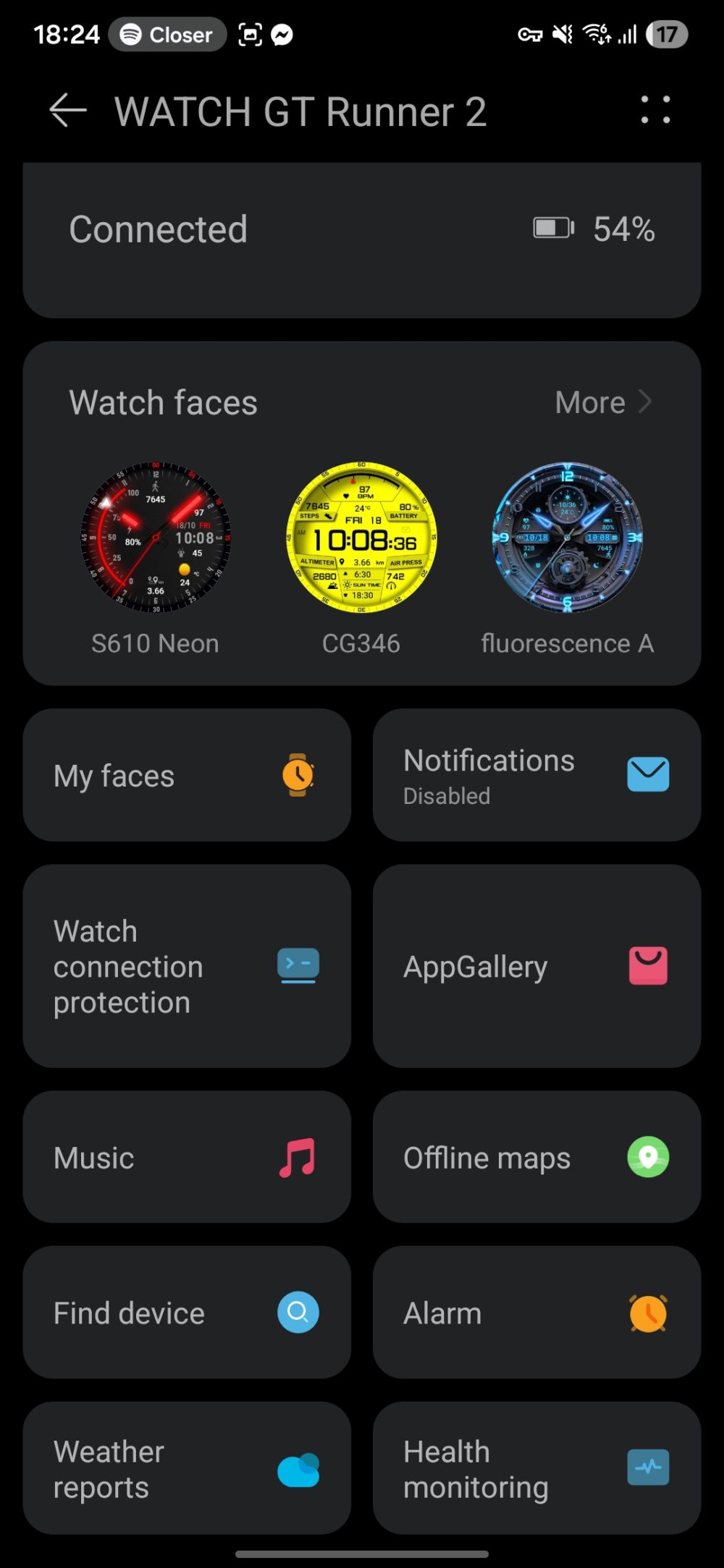
Task: Choose the CG346 yellow watch face
Action: click(x=361, y=538)
